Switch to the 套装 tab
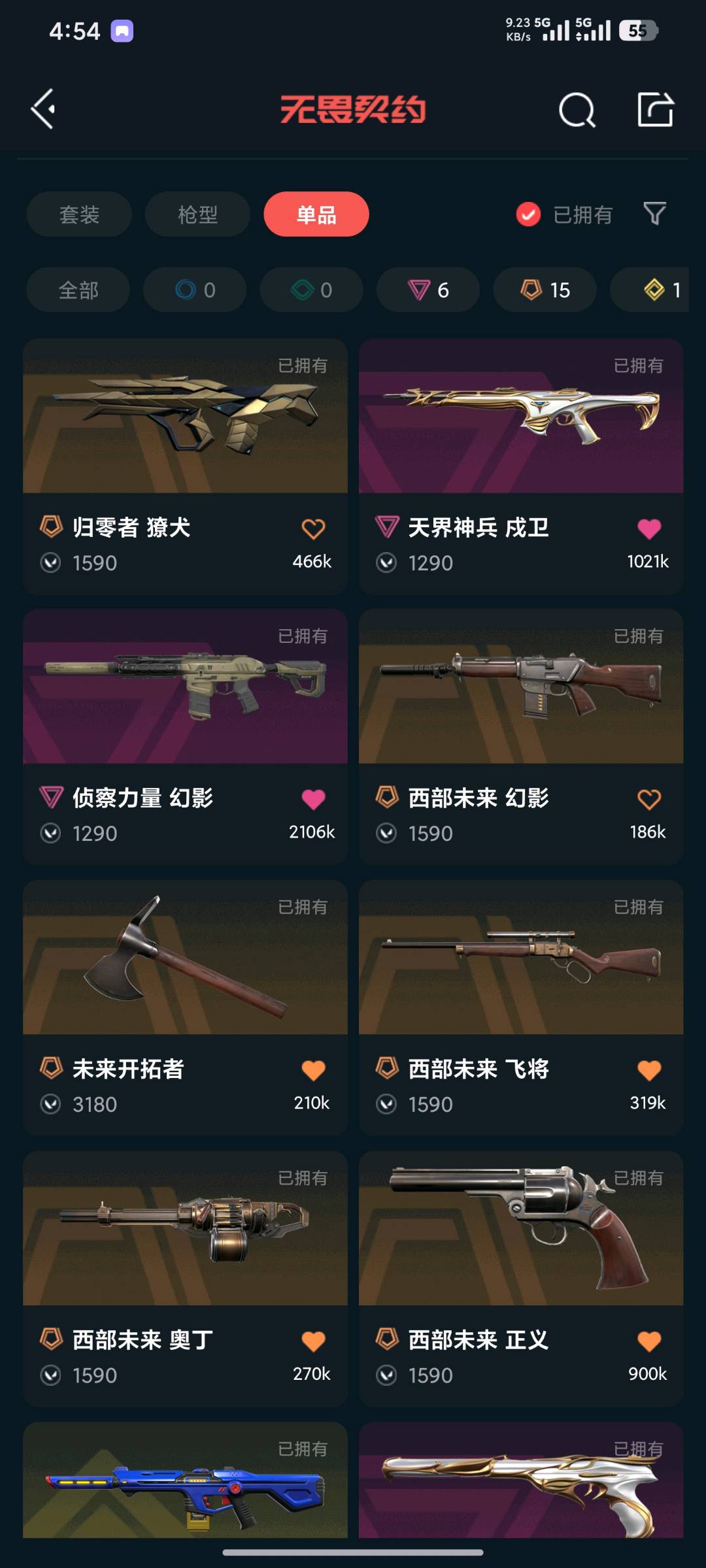This screenshot has height=1568, width=706. pyautogui.click(x=79, y=214)
